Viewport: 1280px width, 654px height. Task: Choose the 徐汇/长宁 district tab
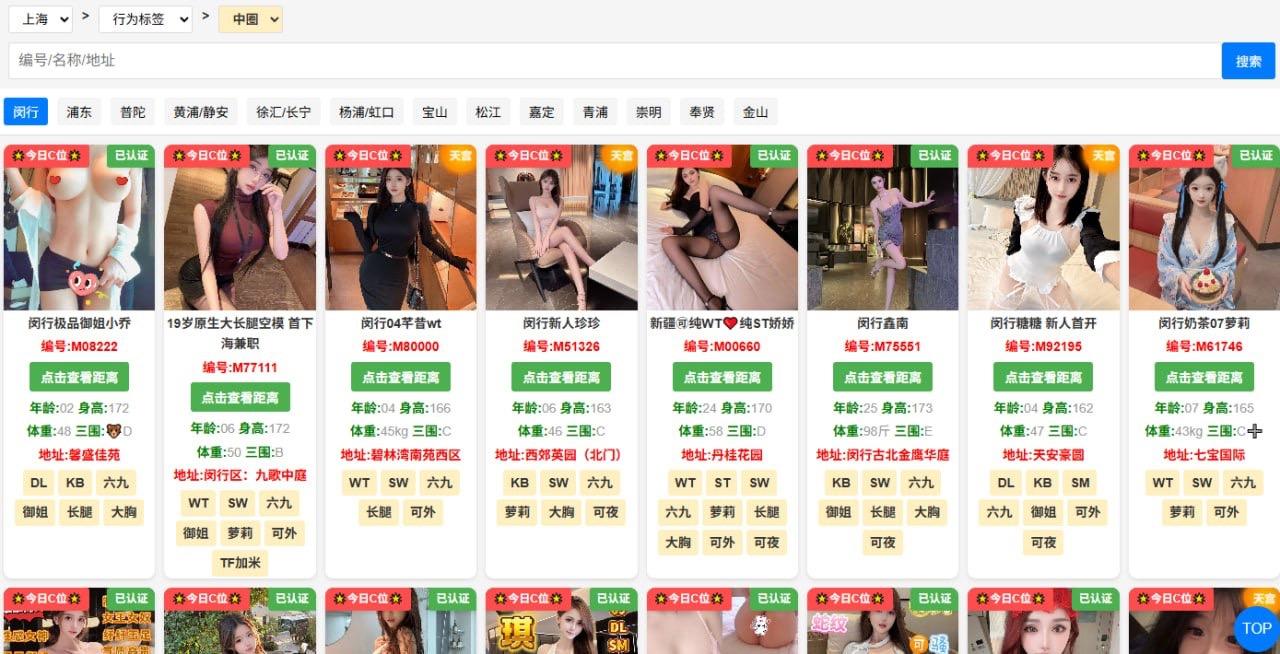283,112
